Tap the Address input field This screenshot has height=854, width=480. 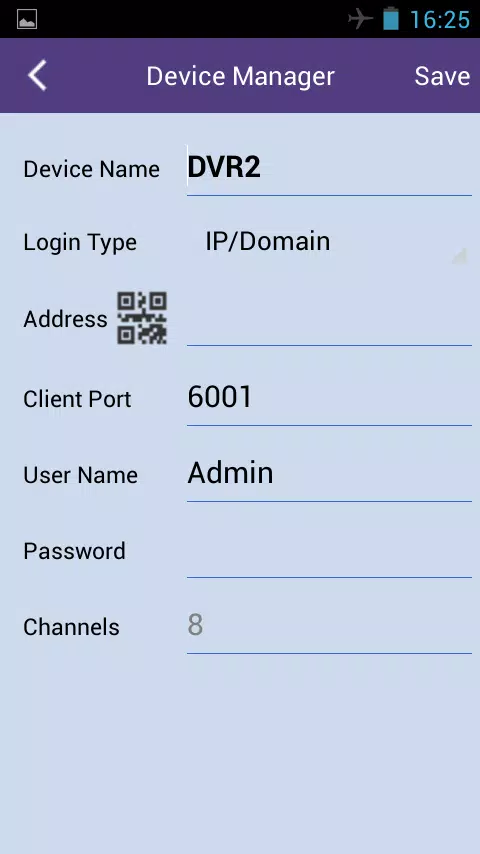(x=329, y=321)
